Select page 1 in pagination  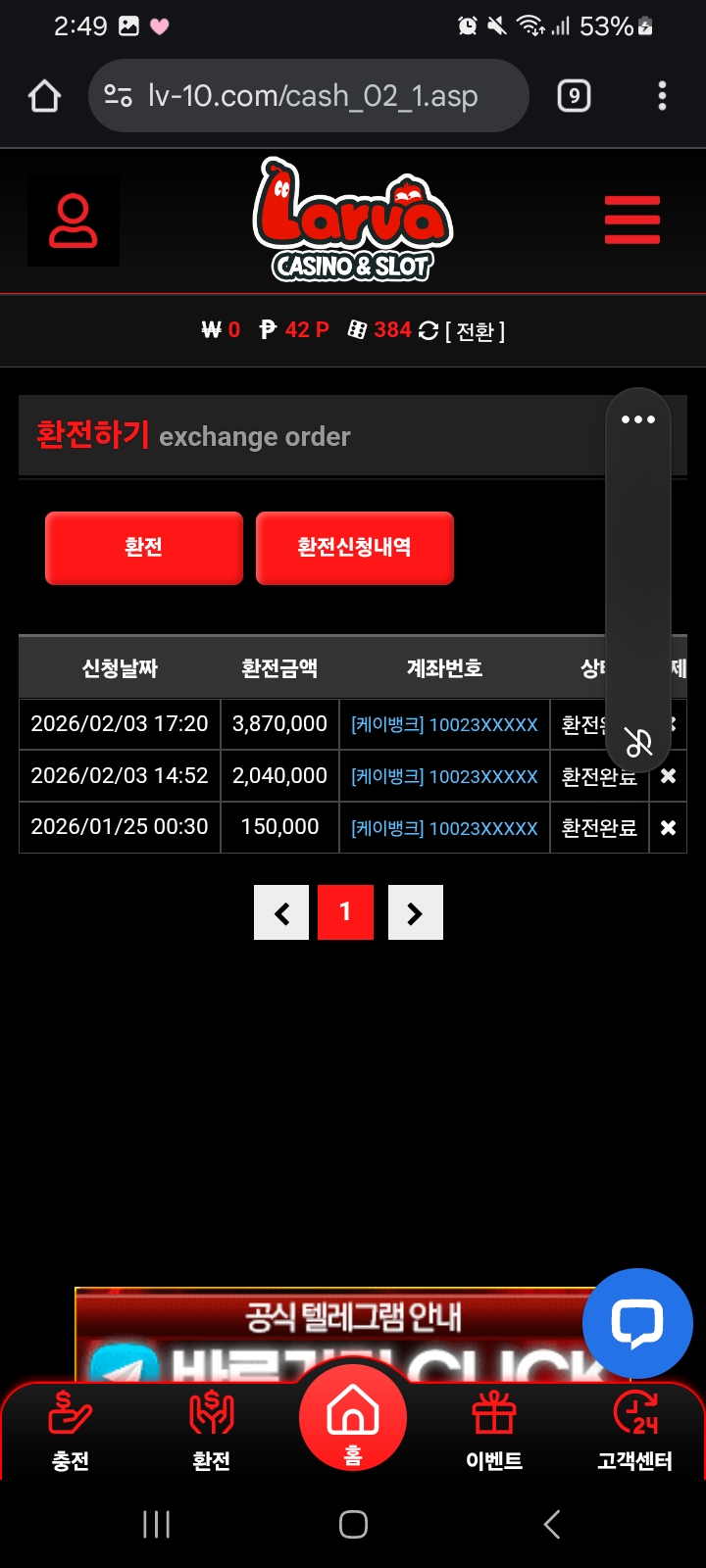[345, 912]
